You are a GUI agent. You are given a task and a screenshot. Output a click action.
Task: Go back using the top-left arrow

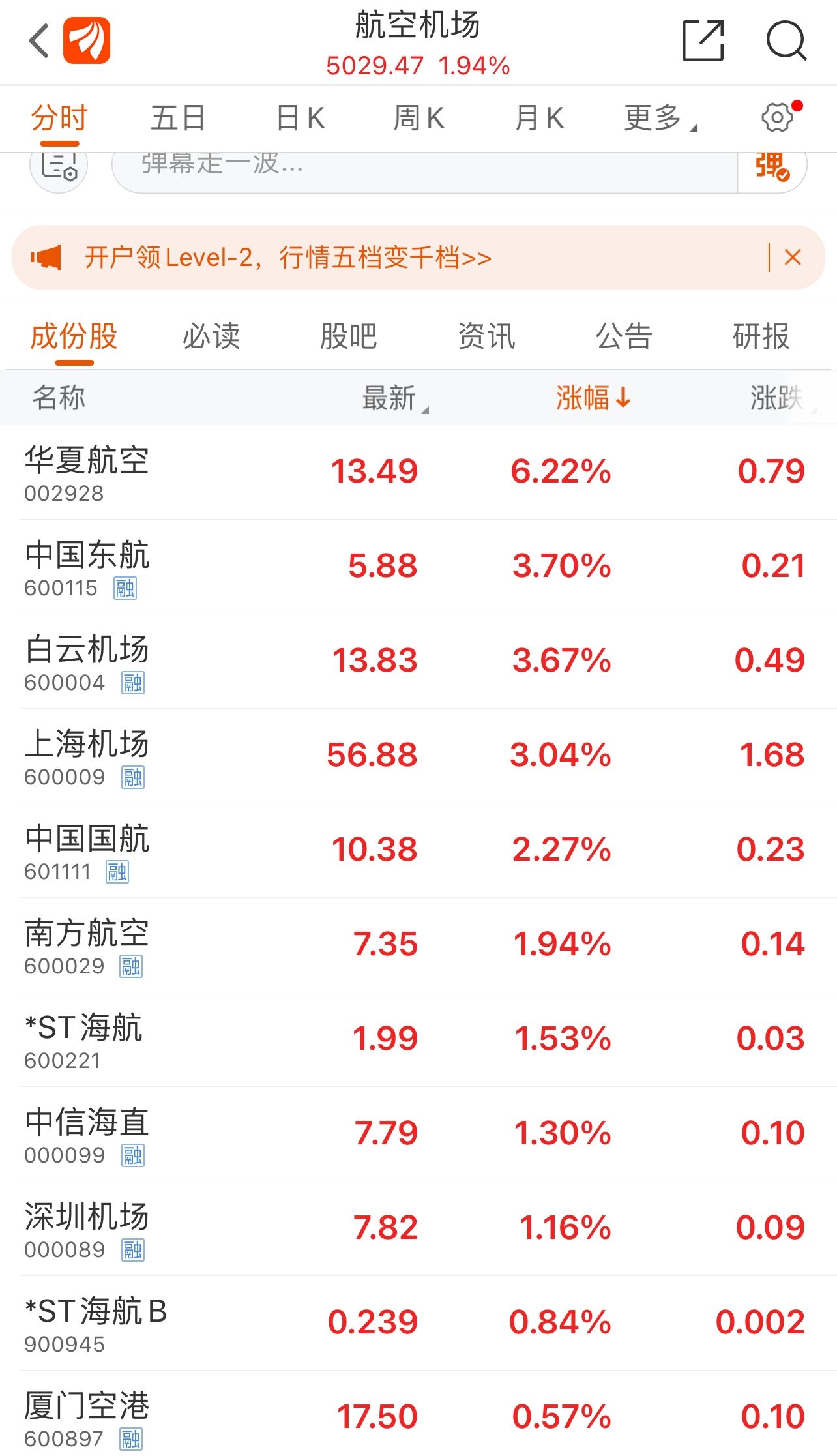(39, 40)
